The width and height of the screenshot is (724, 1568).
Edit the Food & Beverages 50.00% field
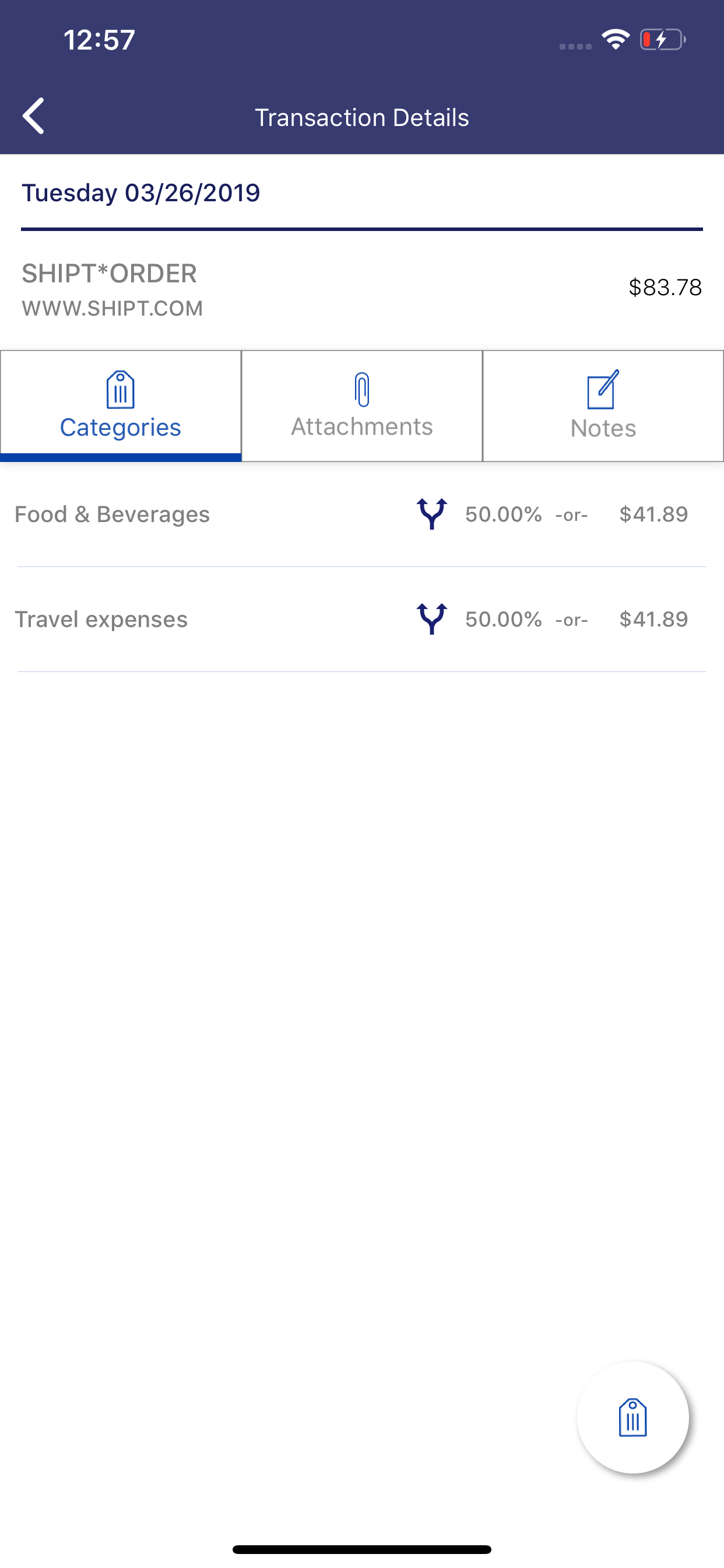click(x=503, y=514)
